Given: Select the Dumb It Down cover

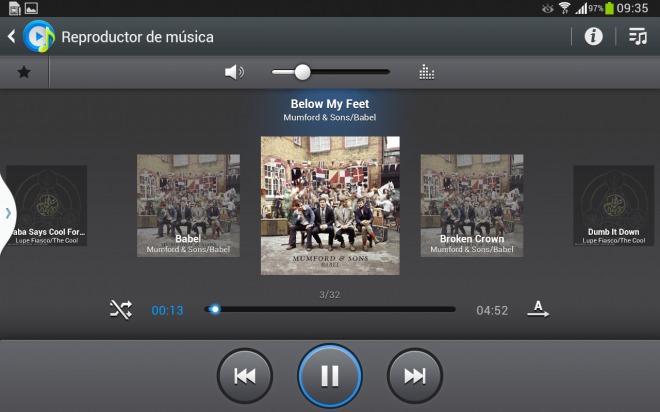Looking at the screenshot, I should click(x=613, y=205).
